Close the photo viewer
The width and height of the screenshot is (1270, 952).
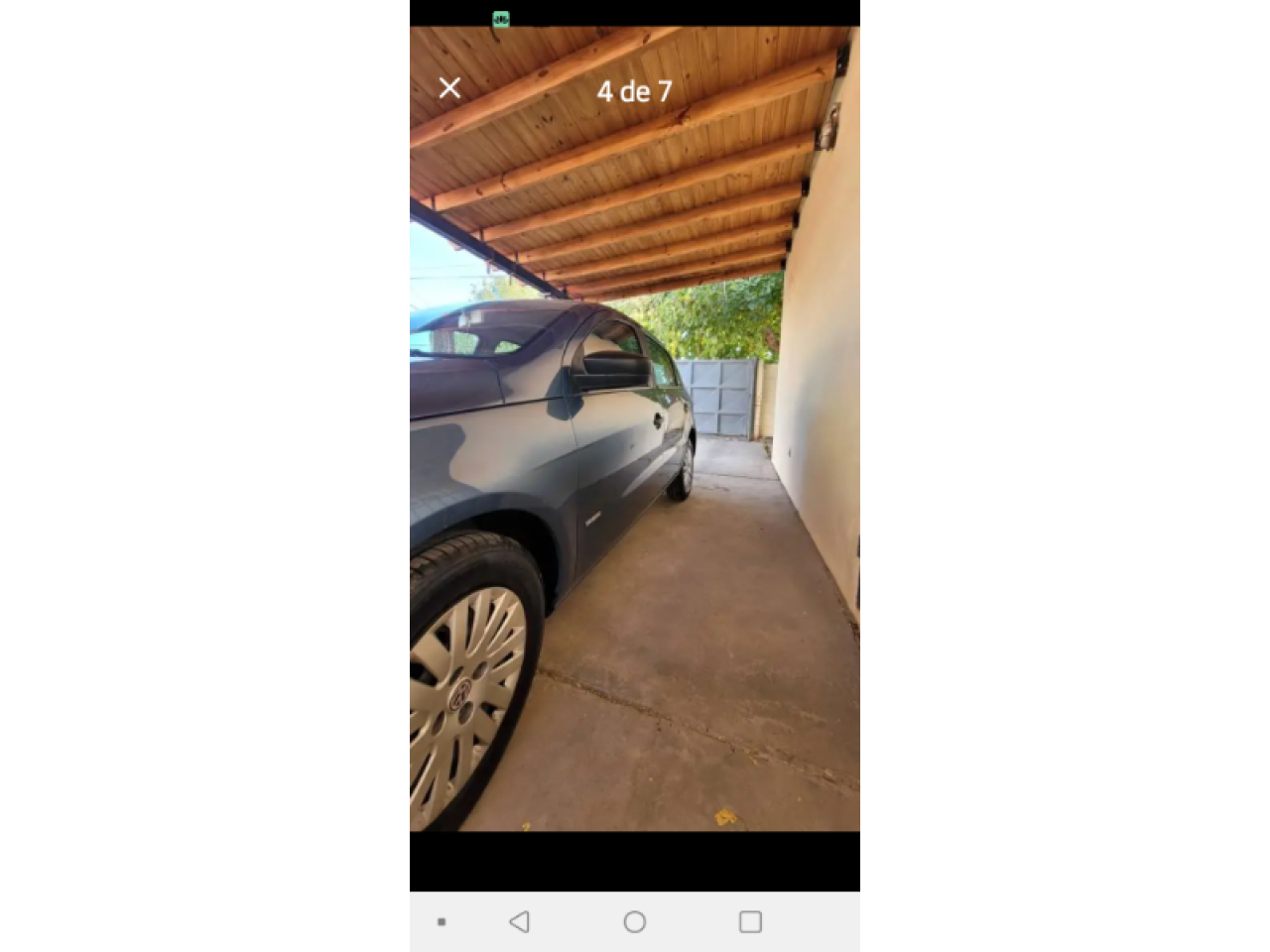click(x=449, y=88)
